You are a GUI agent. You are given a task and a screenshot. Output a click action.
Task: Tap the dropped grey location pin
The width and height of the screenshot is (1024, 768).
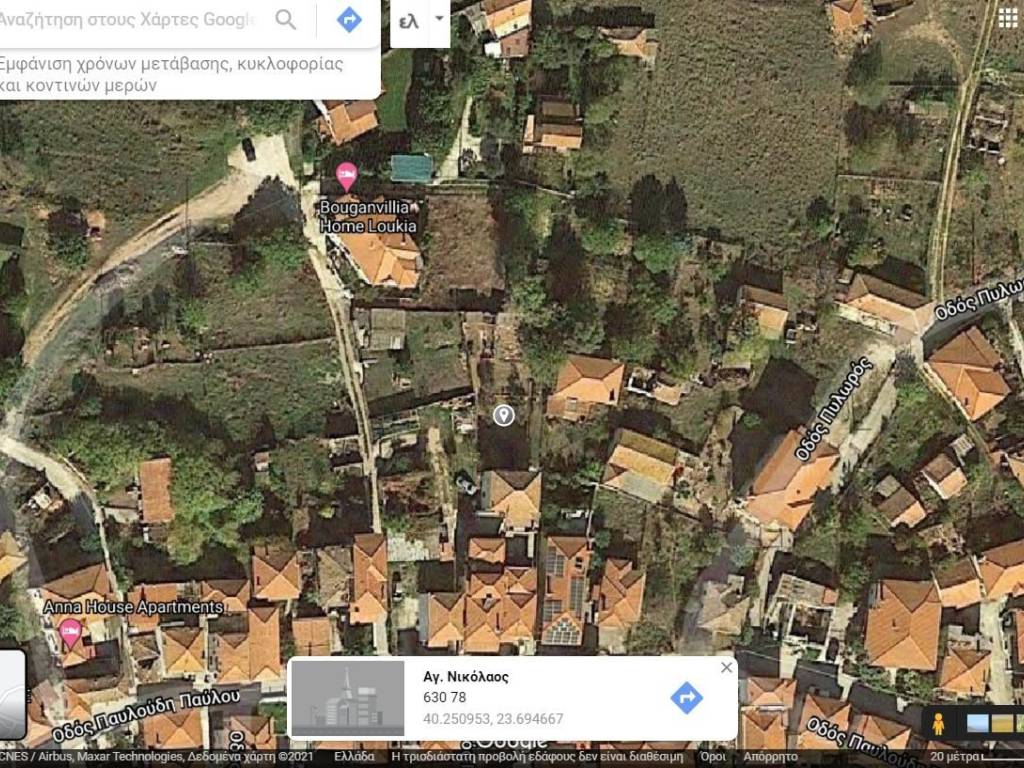(504, 415)
